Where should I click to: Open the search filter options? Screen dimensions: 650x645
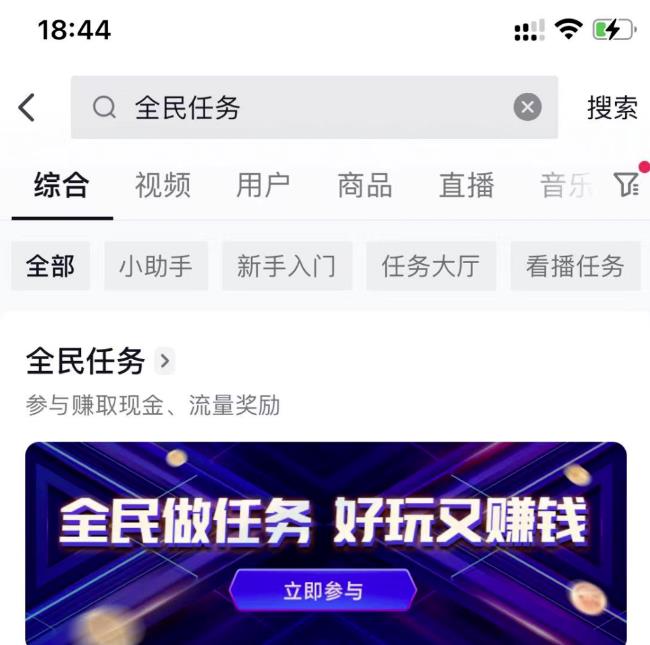(626, 185)
